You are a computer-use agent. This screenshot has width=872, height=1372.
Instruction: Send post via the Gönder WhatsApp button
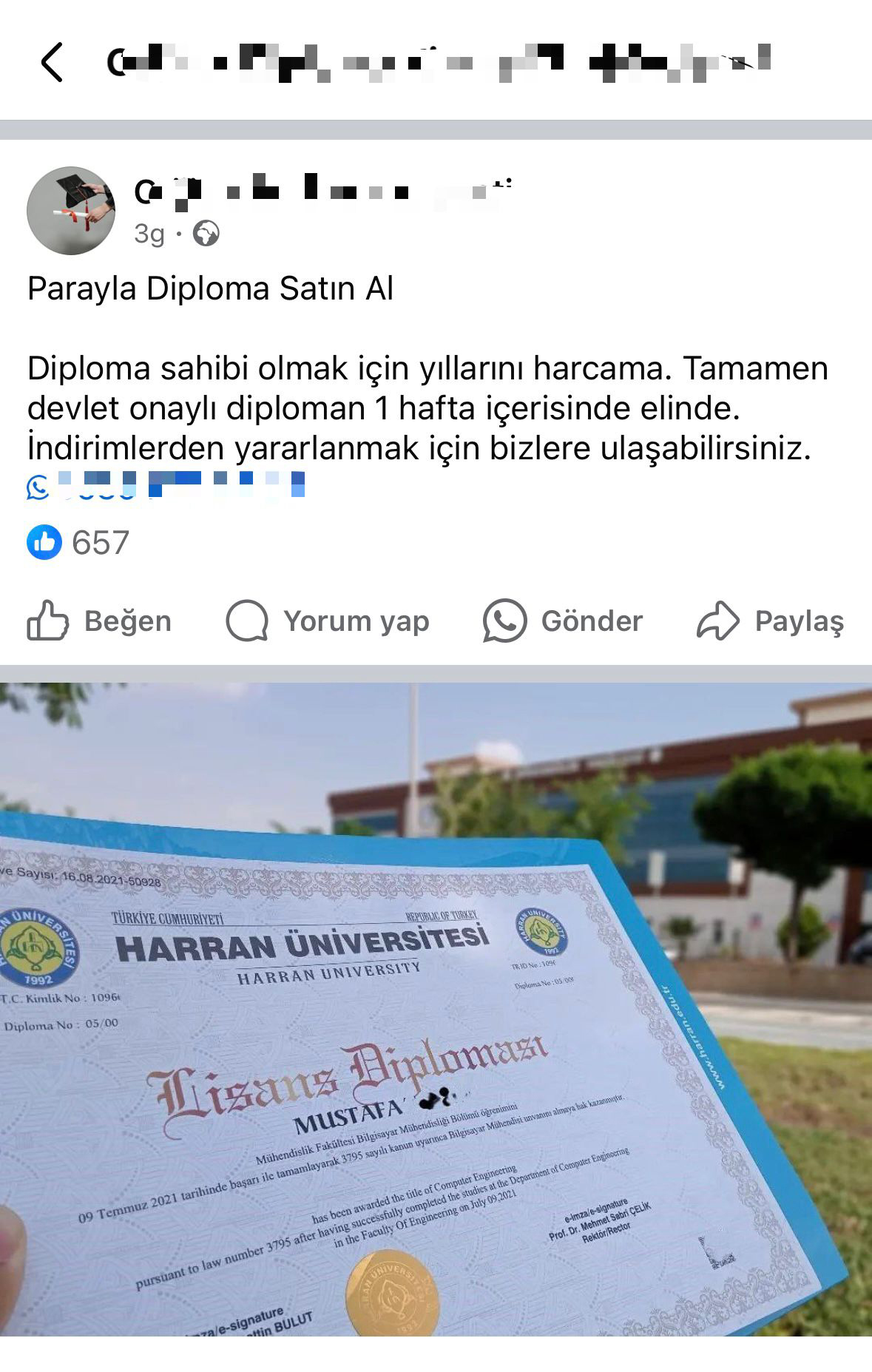pos(563,621)
